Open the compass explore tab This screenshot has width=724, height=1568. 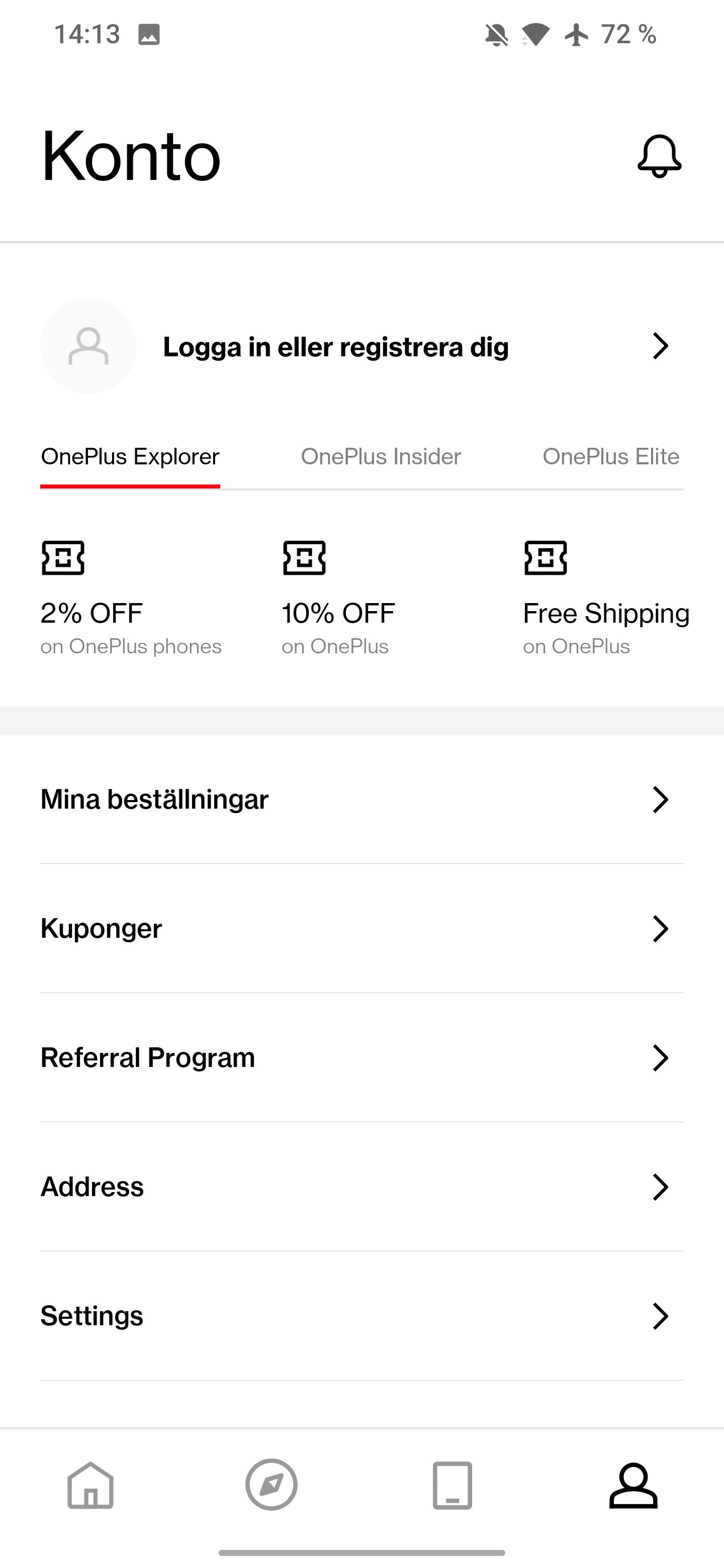(x=271, y=1485)
